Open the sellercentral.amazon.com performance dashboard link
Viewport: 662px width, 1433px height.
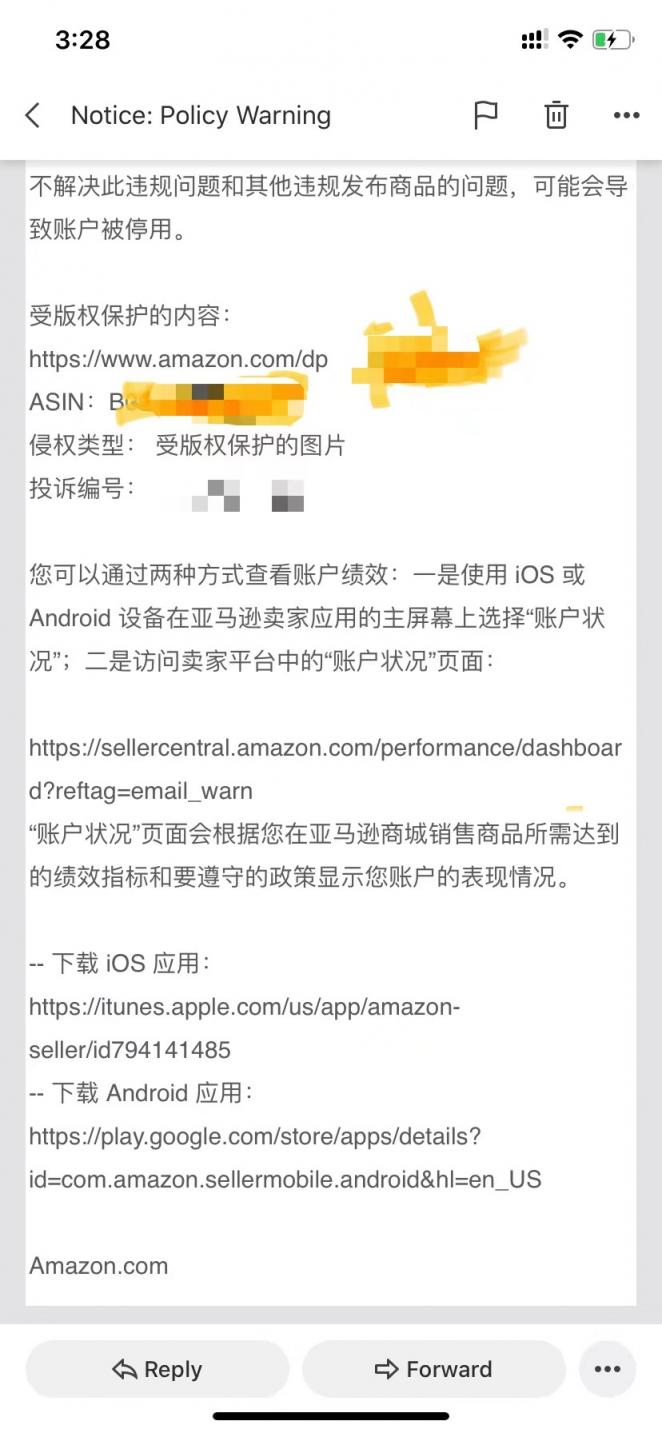point(325,769)
